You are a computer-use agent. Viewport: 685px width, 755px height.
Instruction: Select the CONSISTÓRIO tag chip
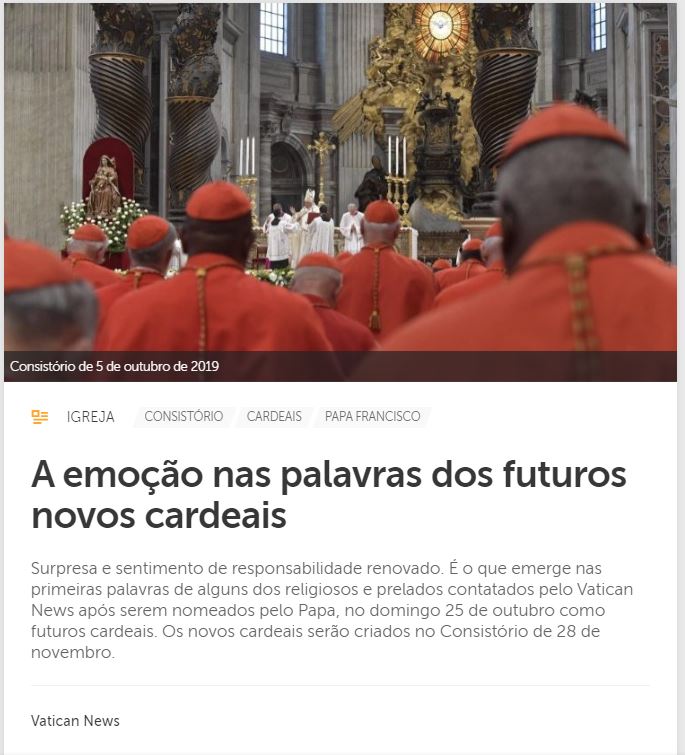(183, 417)
